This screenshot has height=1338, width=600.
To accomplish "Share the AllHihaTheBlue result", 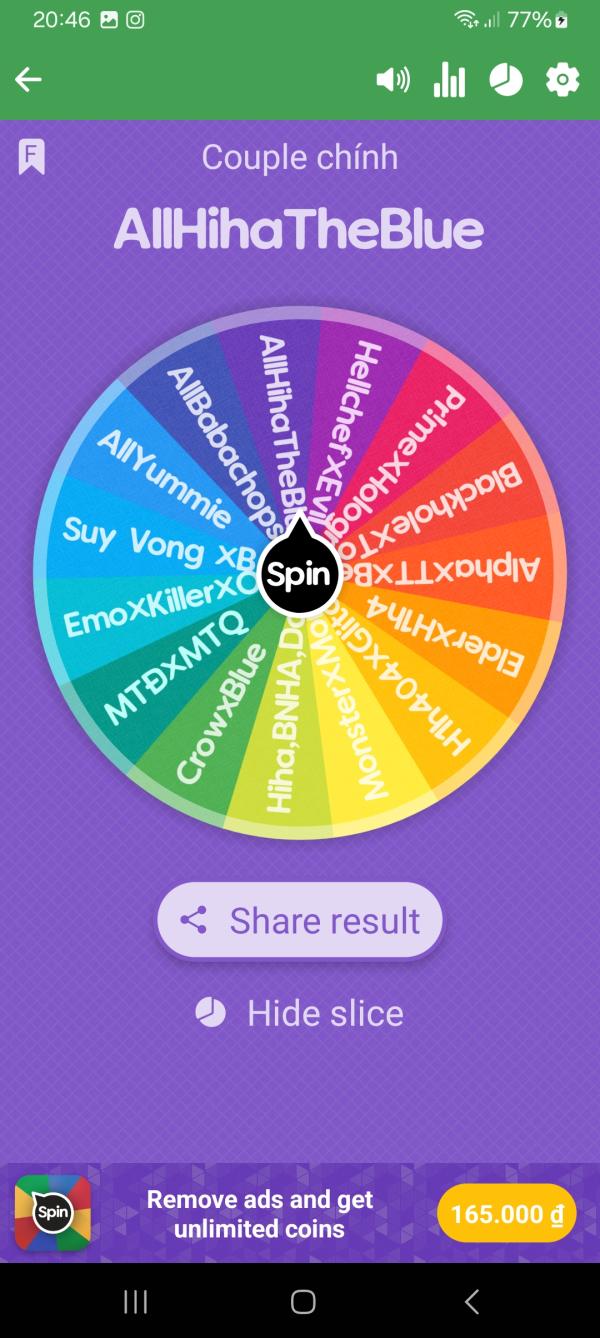I will point(300,920).
